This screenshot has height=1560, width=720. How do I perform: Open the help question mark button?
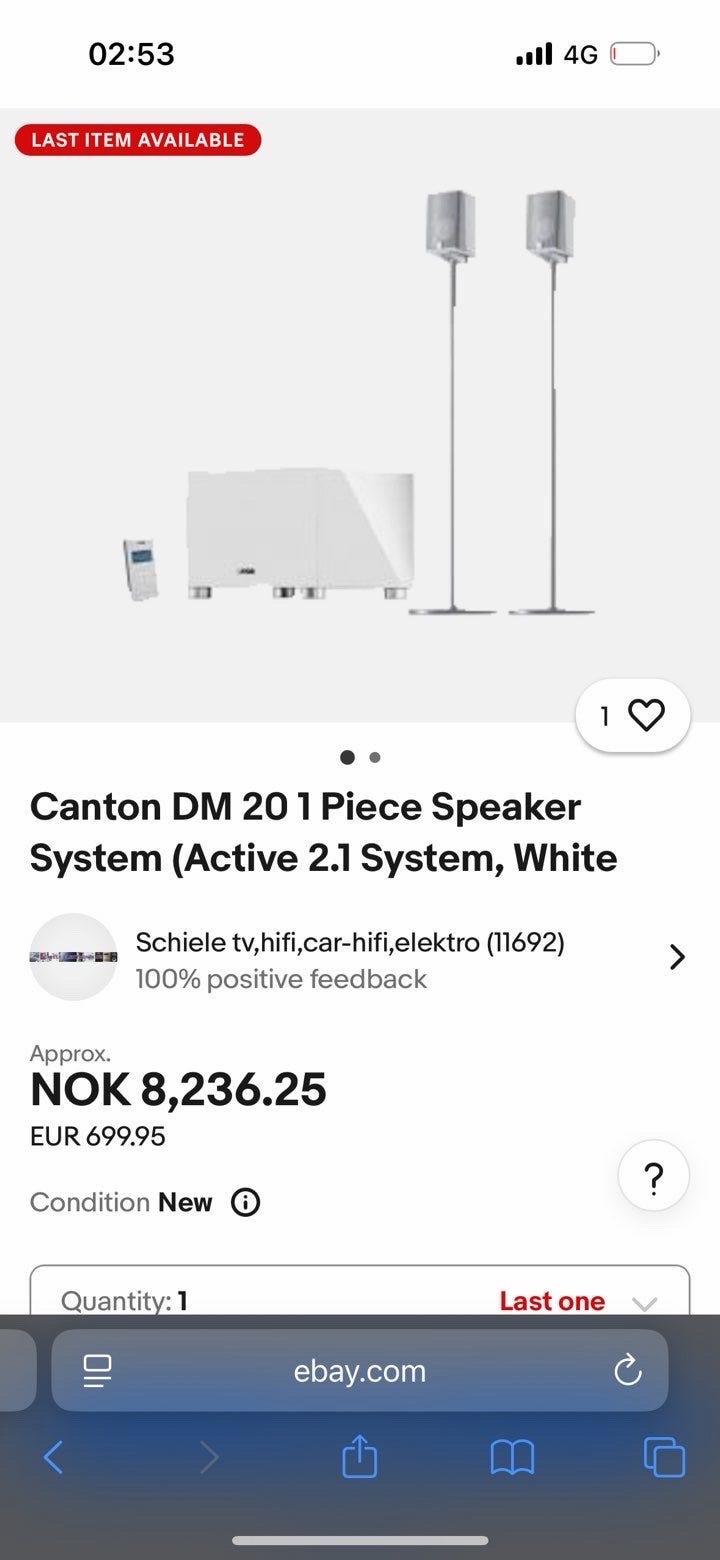point(654,1179)
